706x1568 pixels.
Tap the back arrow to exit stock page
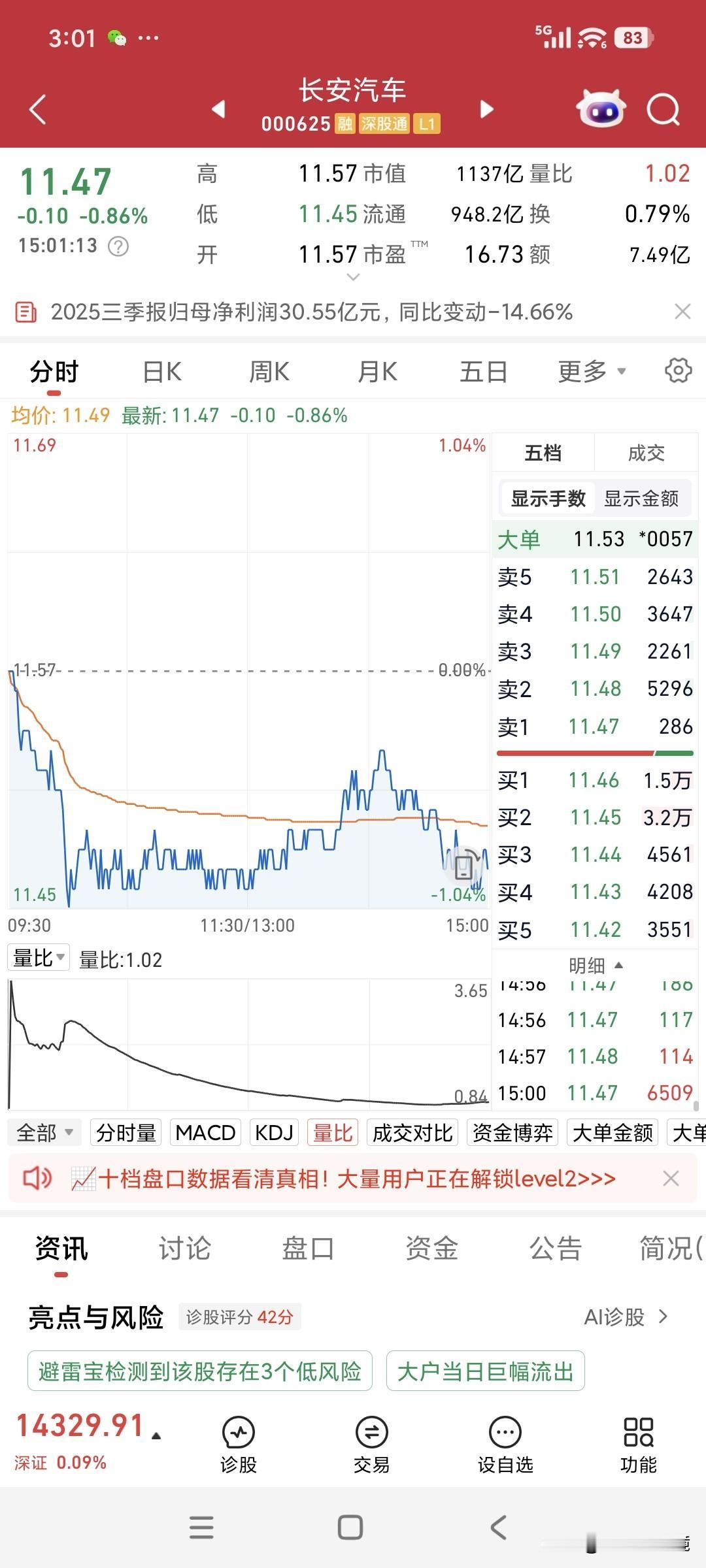tap(37, 109)
